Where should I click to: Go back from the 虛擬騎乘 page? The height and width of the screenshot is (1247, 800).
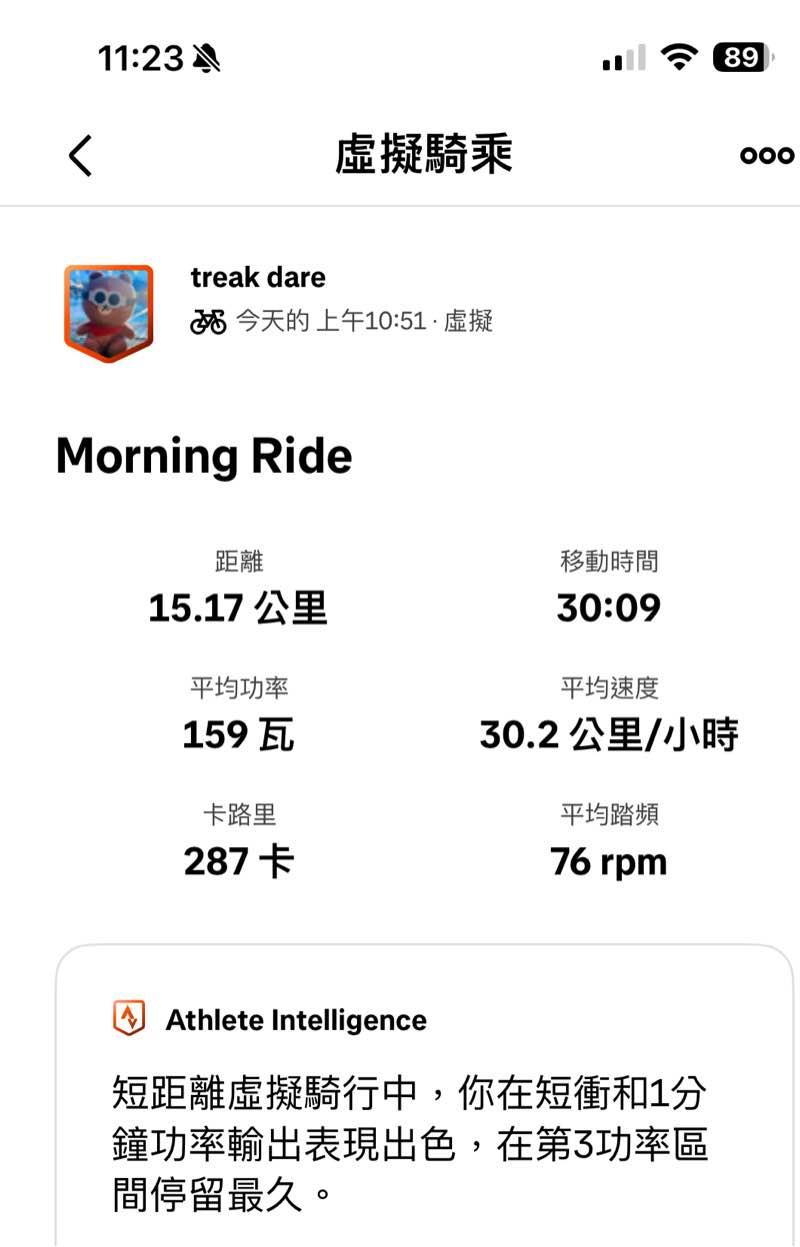80,156
